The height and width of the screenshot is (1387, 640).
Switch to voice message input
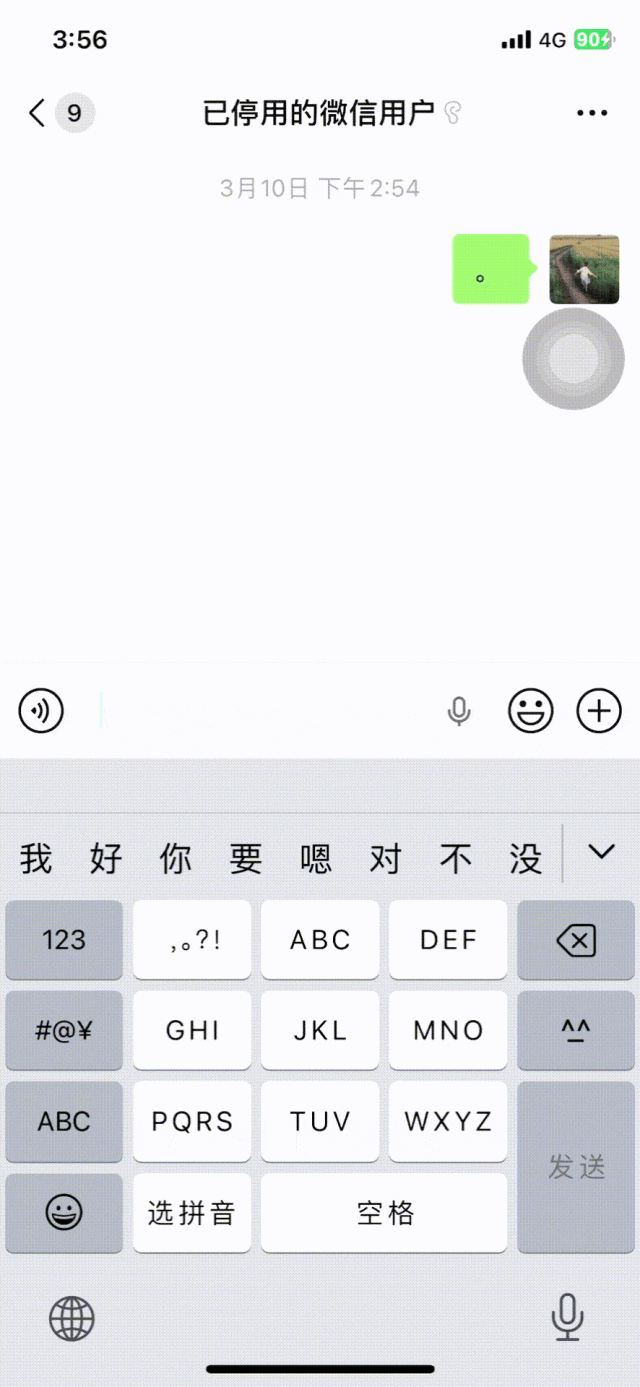point(41,711)
